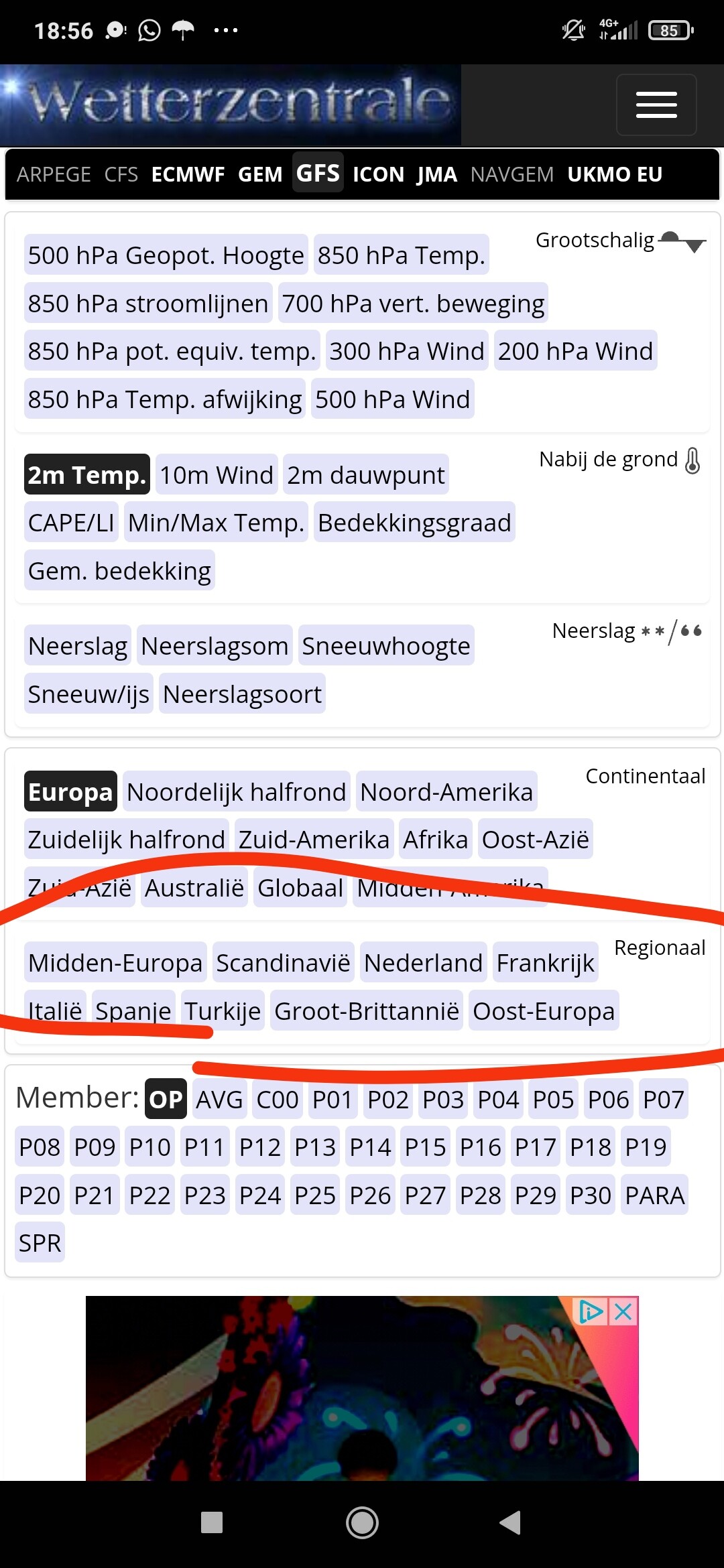
Task: Select the ICON model tab
Action: click(378, 174)
